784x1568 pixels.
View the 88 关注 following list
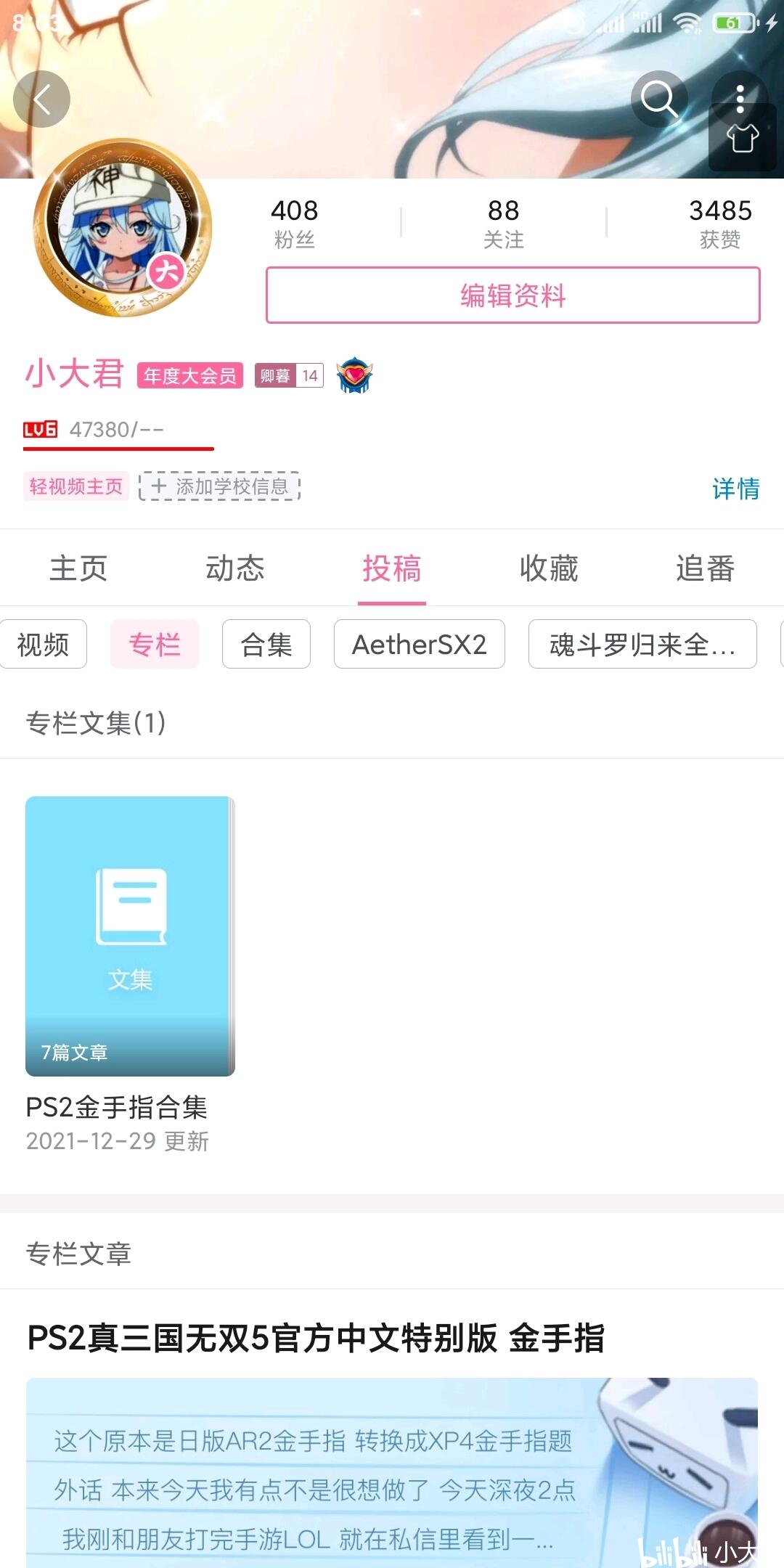coord(504,223)
